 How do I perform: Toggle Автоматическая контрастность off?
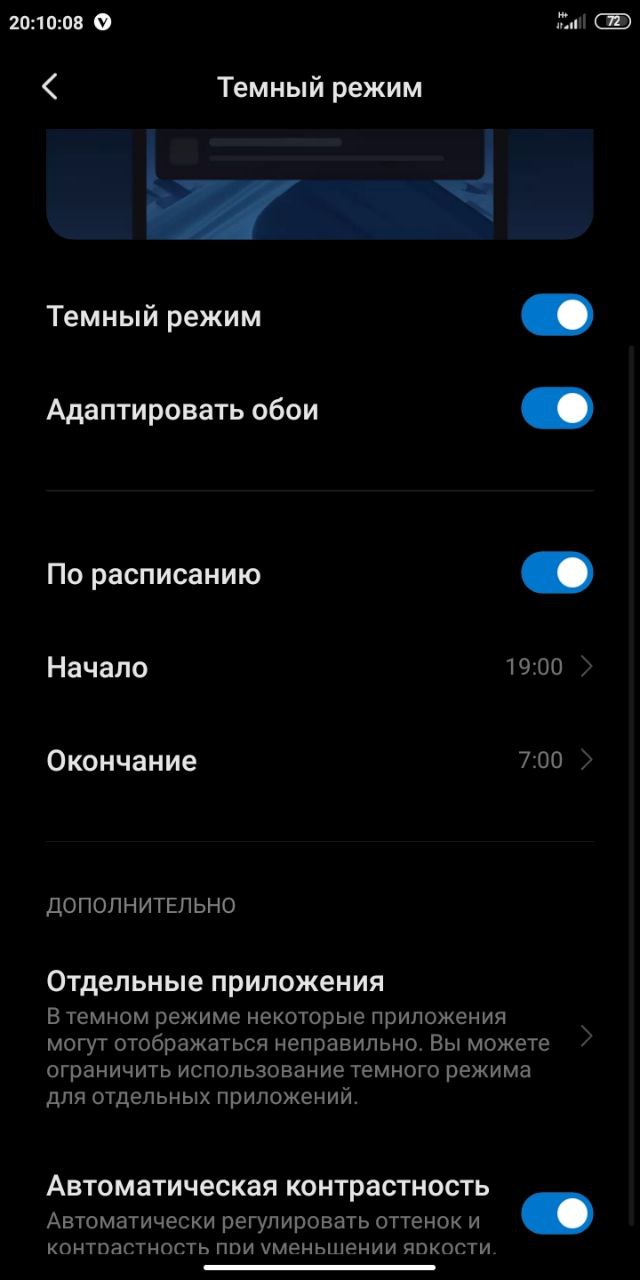pos(557,1214)
